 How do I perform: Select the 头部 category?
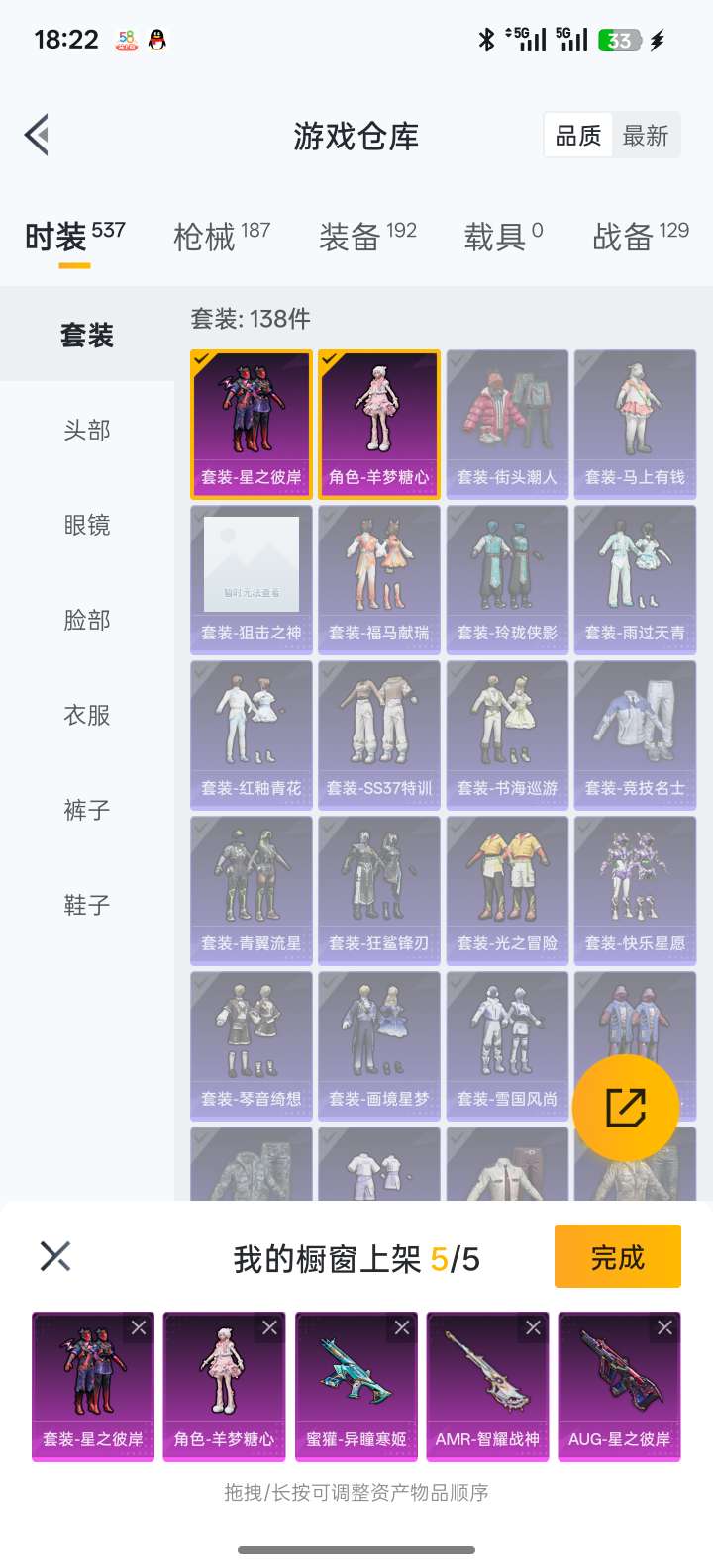pyautogui.click(x=87, y=430)
